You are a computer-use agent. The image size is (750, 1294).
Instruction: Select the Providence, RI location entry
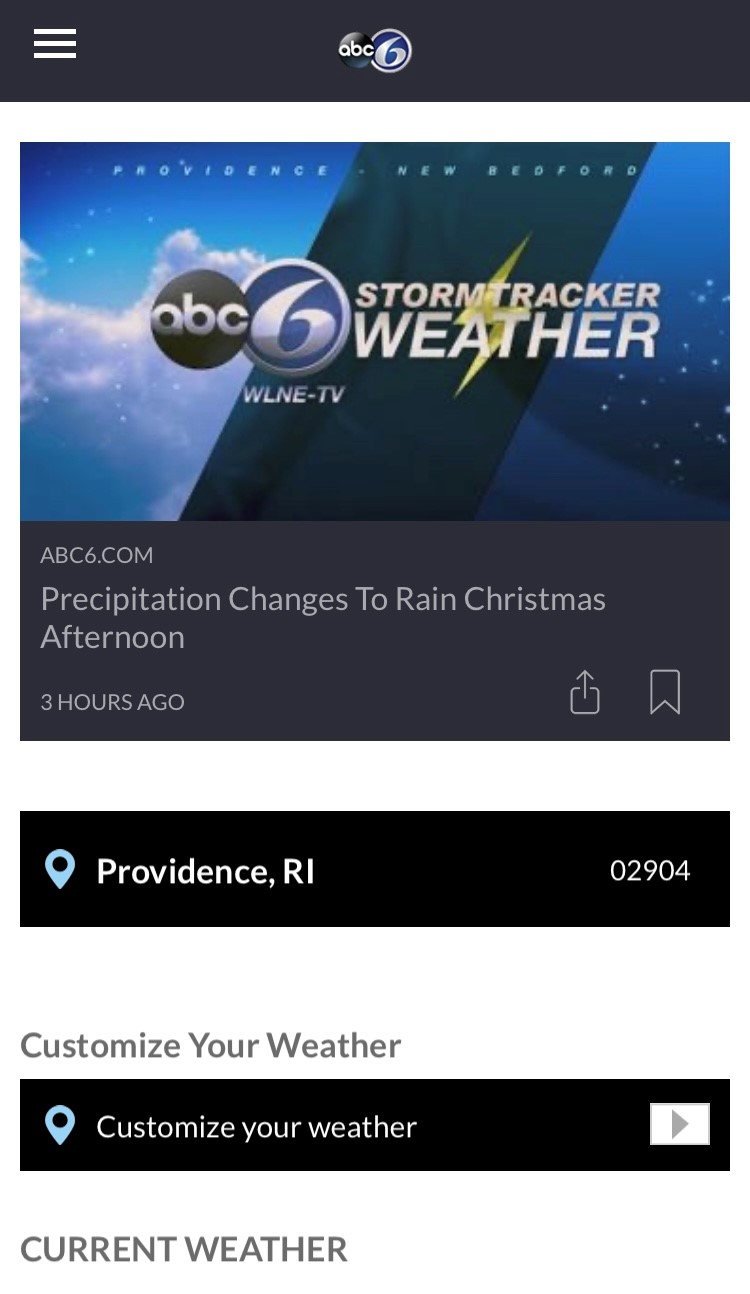(x=205, y=870)
